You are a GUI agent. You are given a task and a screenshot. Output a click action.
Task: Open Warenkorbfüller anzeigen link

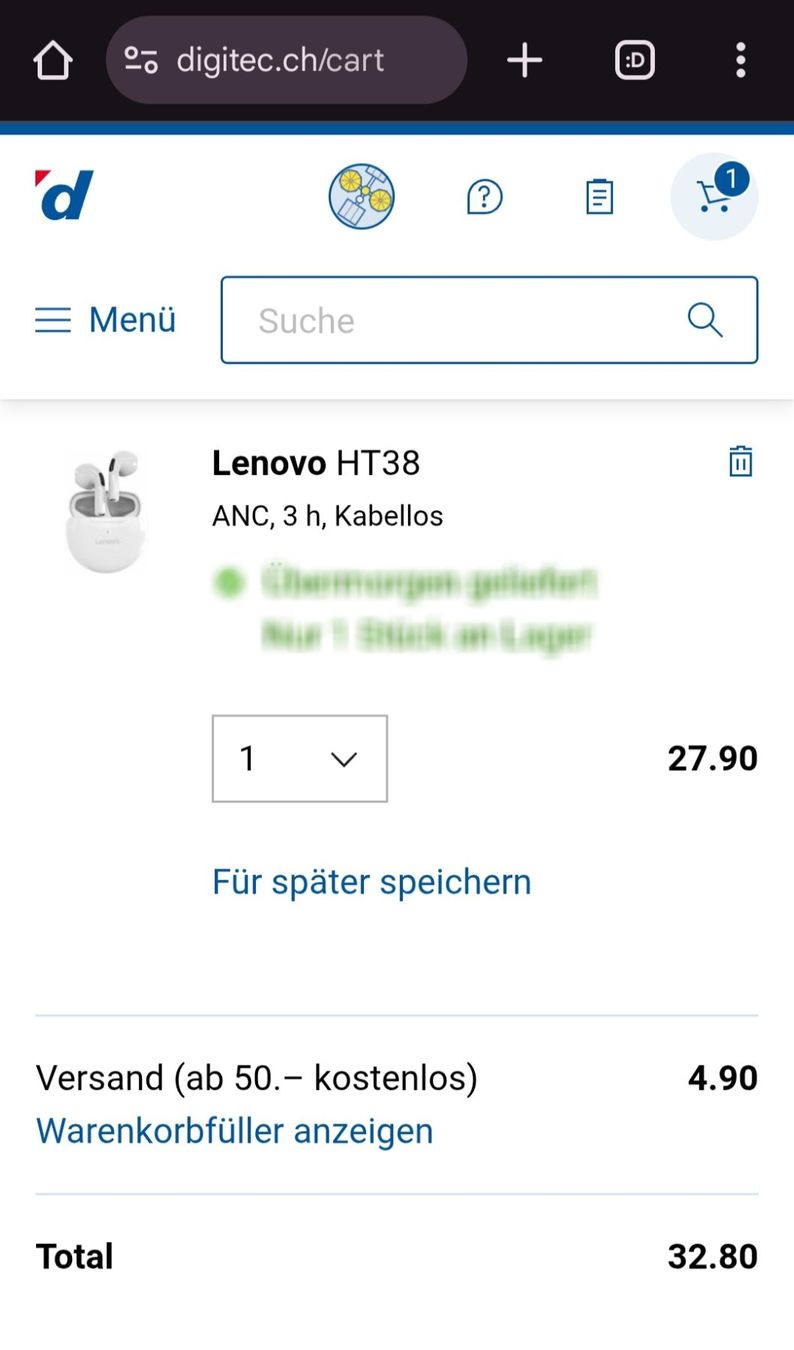click(x=235, y=1131)
